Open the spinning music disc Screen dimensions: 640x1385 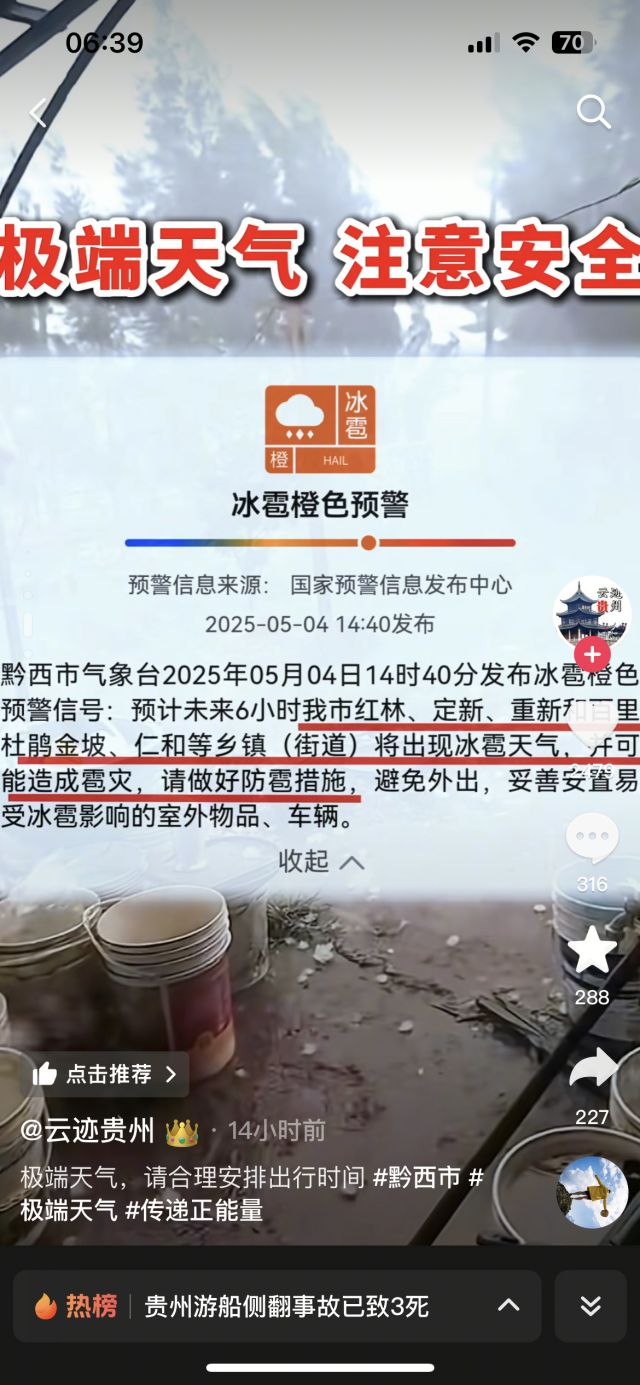coord(592,1192)
